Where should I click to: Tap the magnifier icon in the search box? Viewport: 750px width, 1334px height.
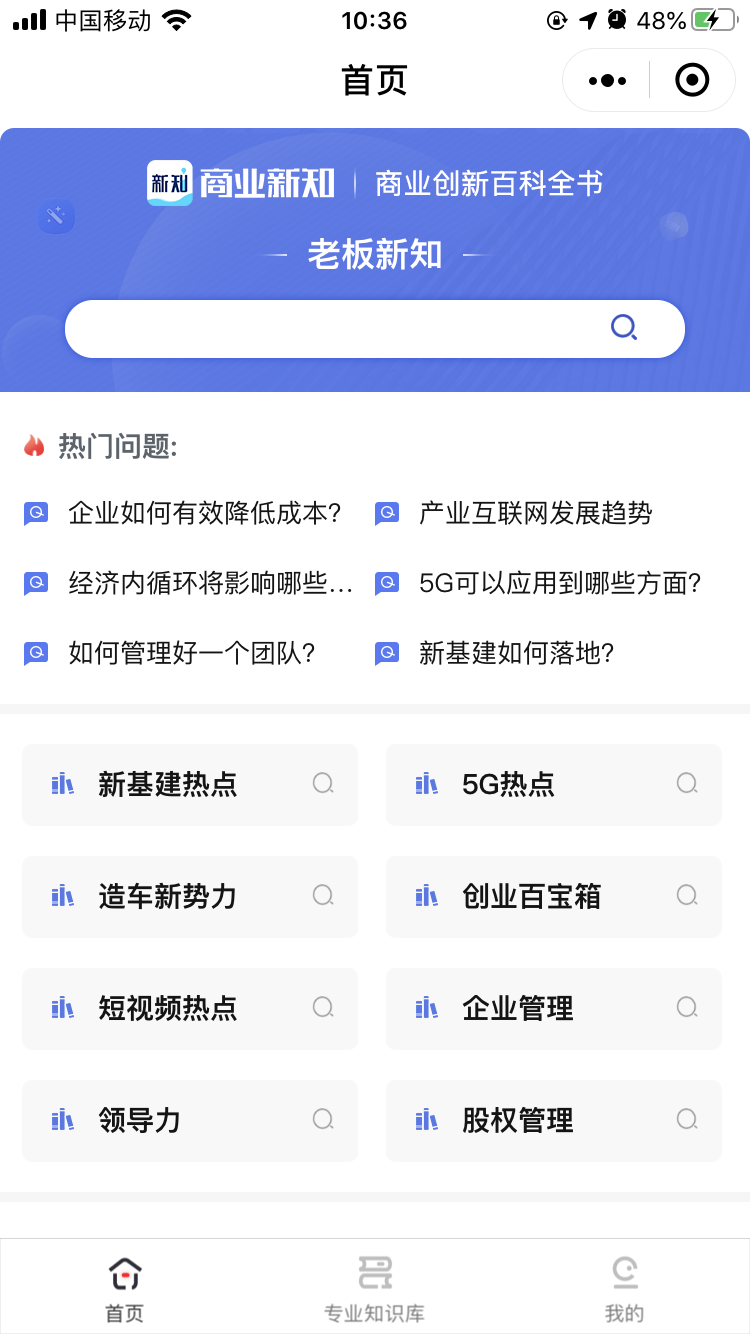tap(624, 328)
